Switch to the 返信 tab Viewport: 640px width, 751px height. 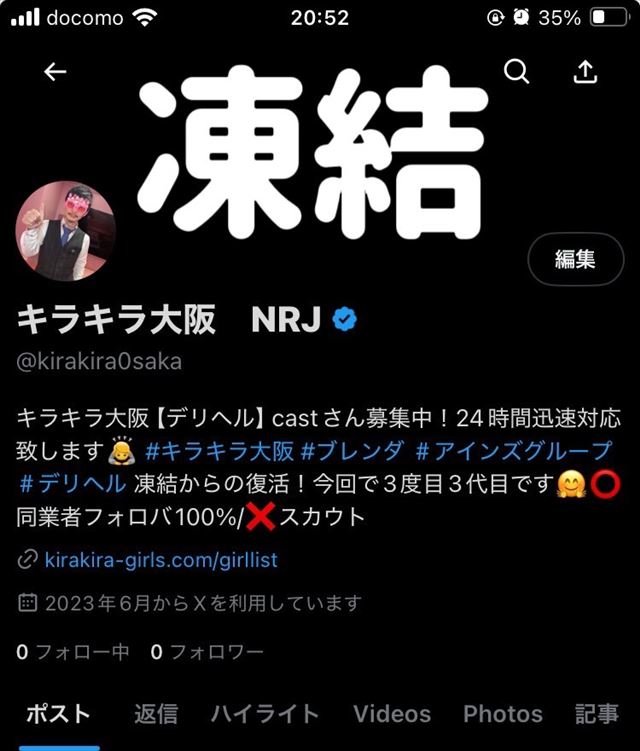click(156, 714)
